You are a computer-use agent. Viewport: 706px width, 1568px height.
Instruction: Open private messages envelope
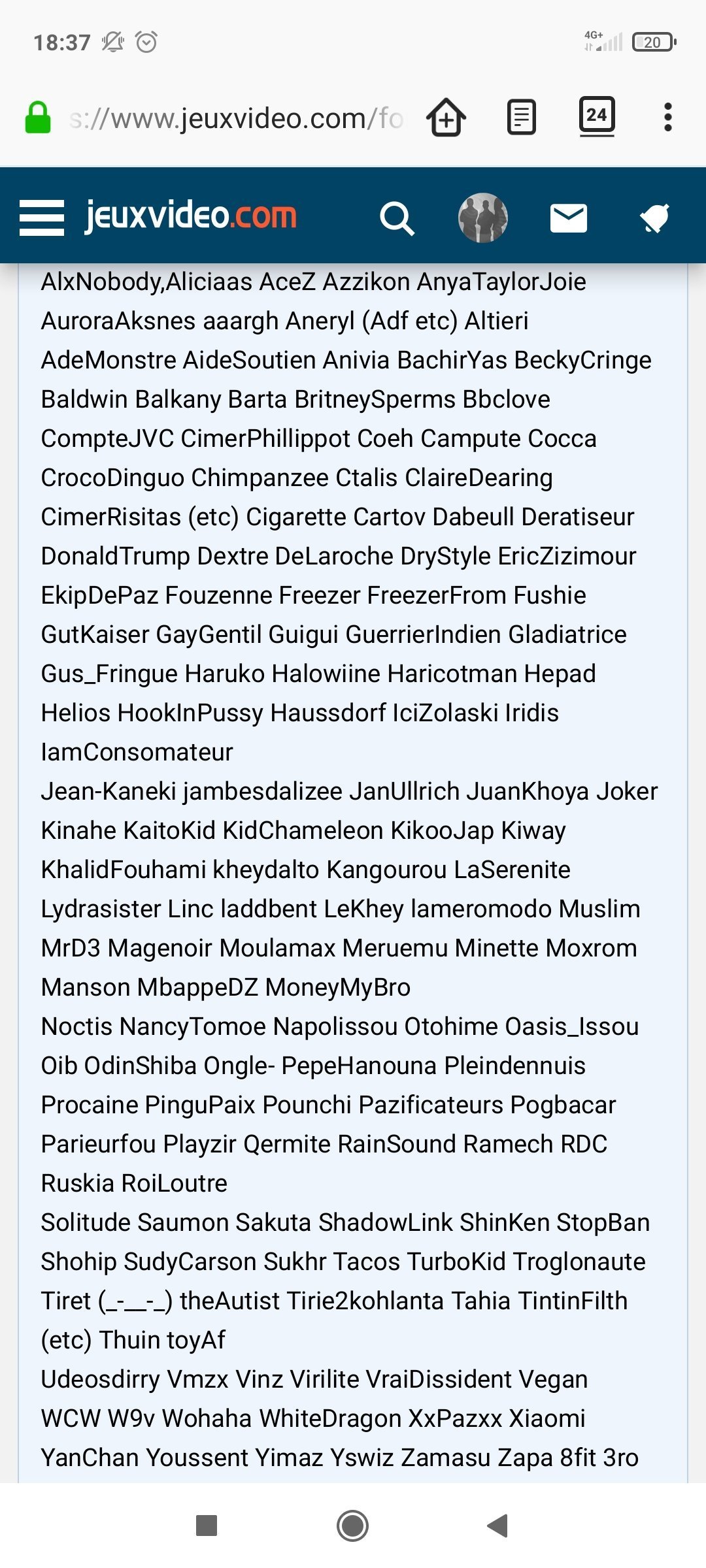tap(568, 218)
